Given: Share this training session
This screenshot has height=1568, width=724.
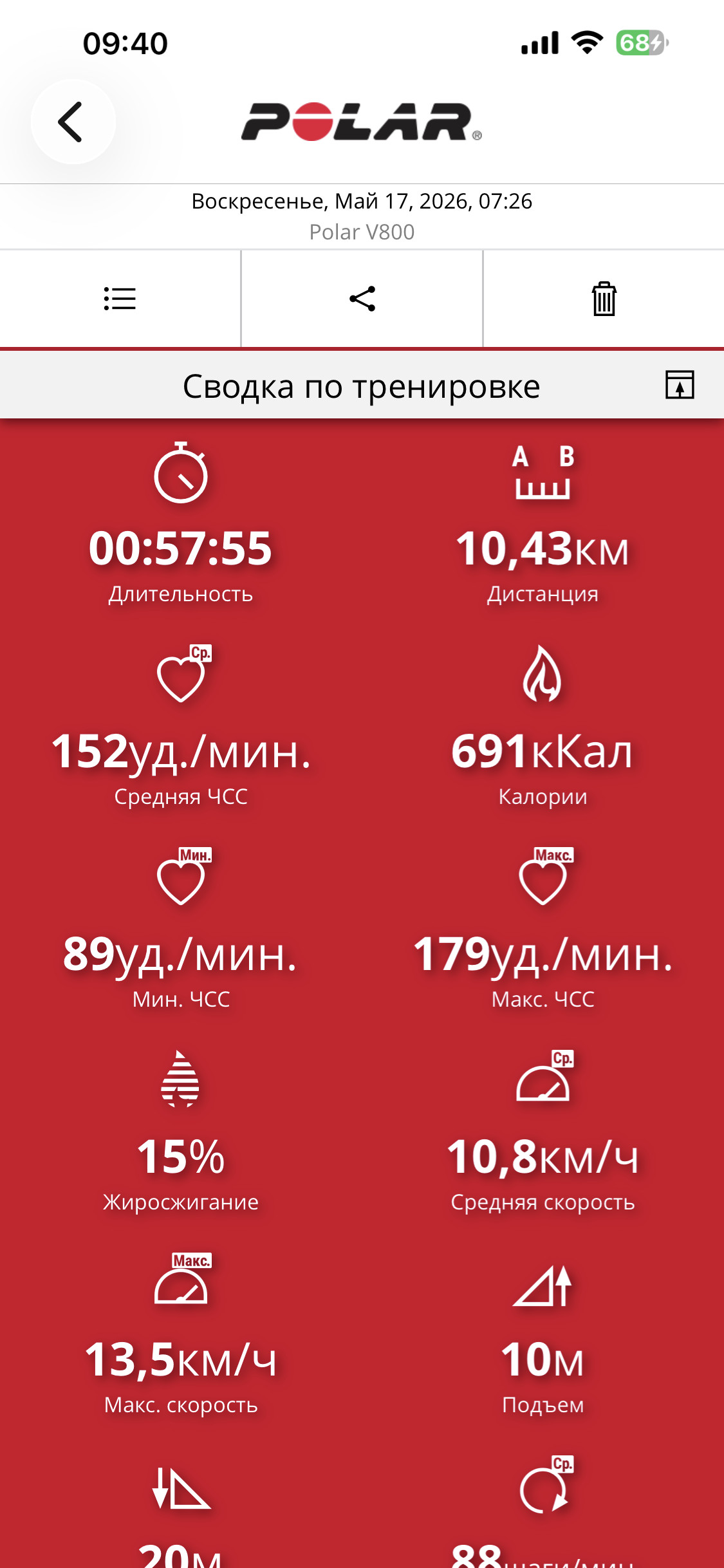Looking at the screenshot, I should coord(362,299).
